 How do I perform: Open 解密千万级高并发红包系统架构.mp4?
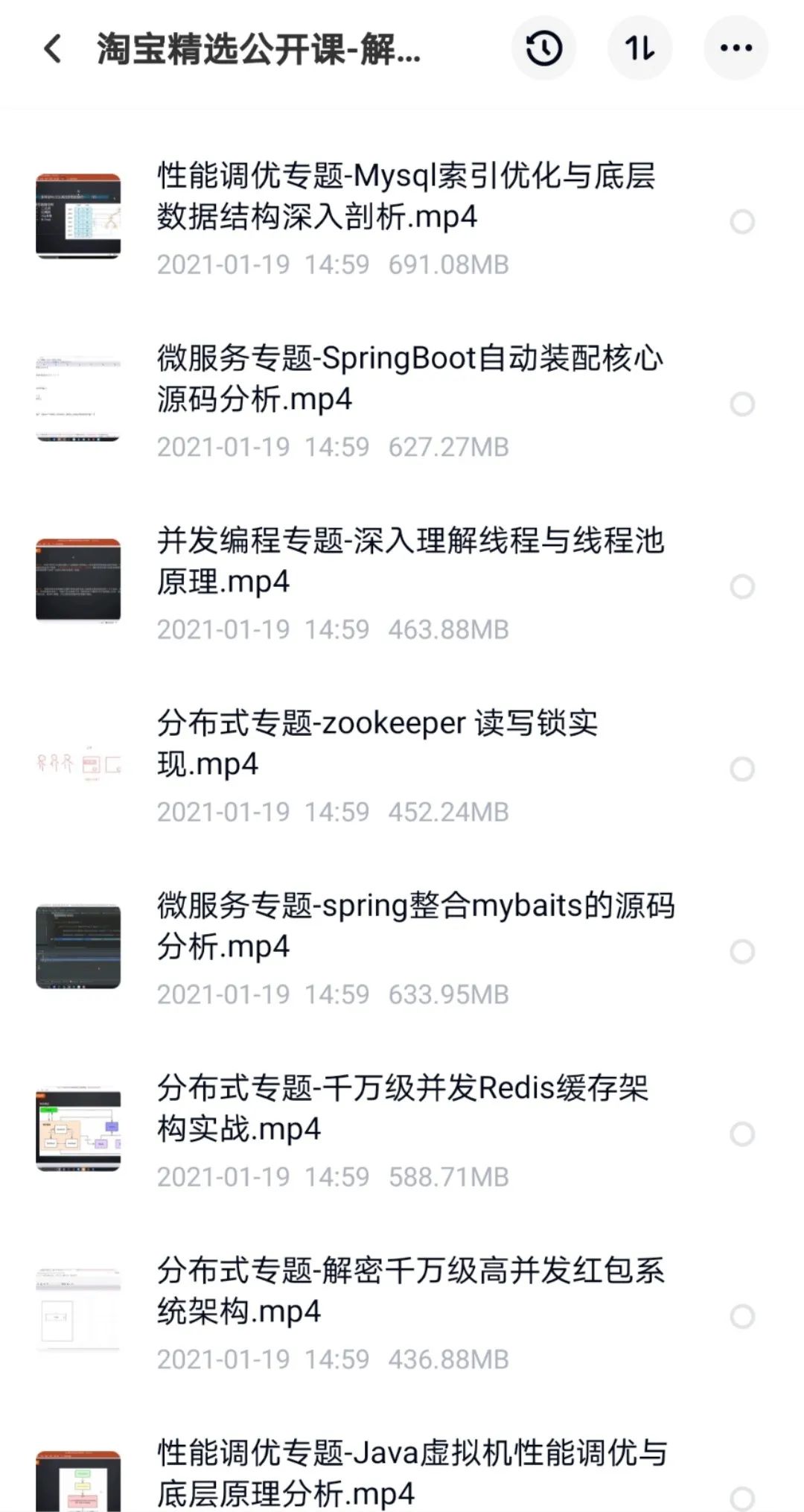[x=409, y=1291]
